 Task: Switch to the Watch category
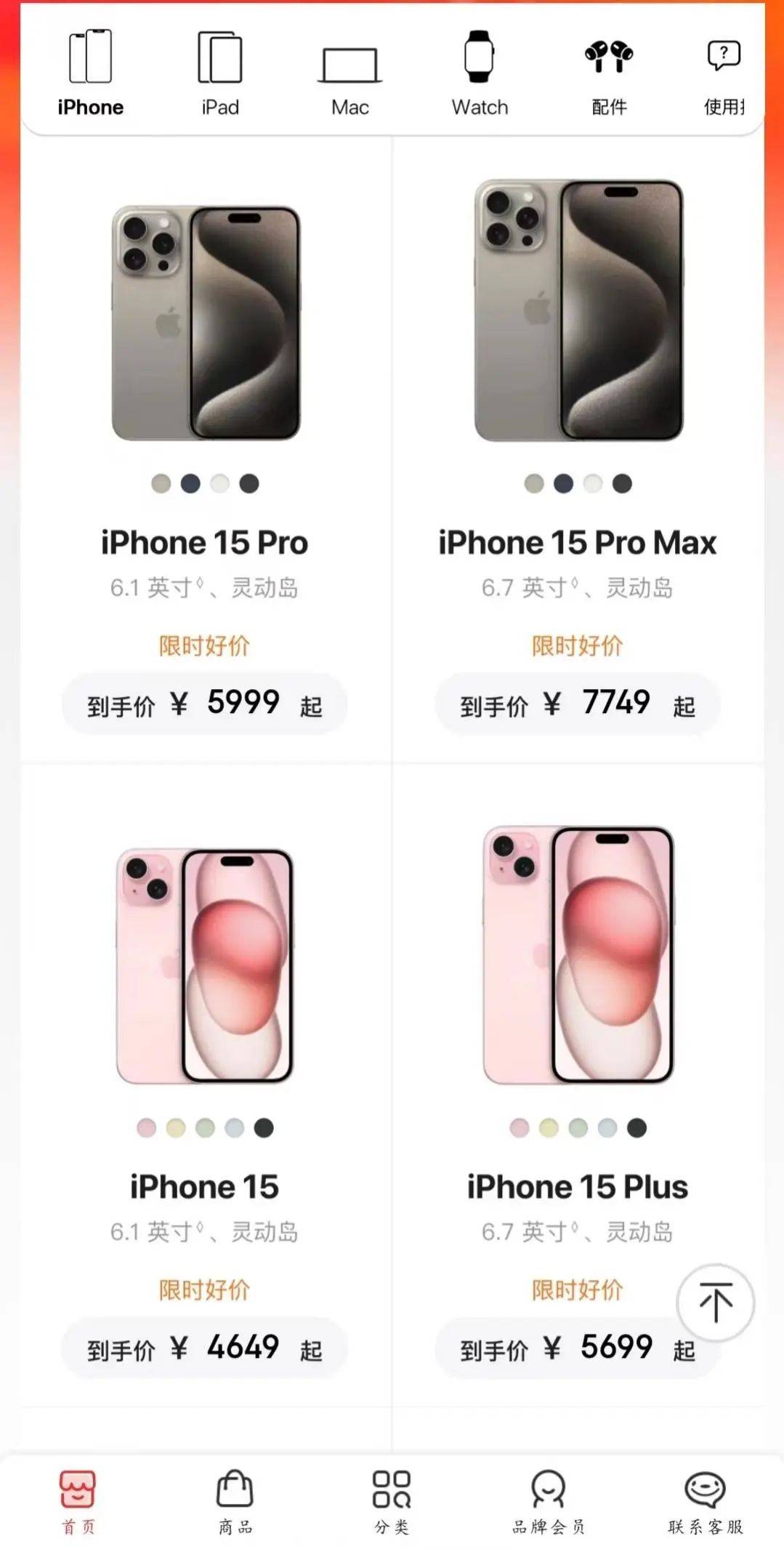click(480, 73)
